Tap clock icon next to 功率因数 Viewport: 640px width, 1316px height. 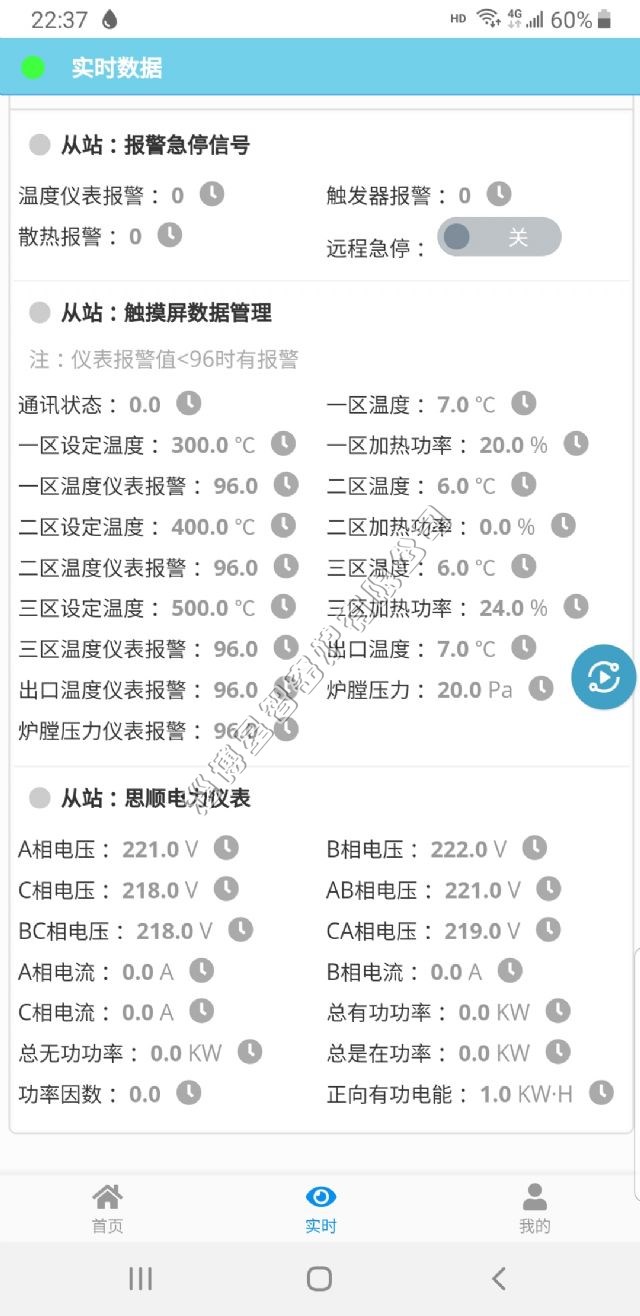click(188, 1093)
